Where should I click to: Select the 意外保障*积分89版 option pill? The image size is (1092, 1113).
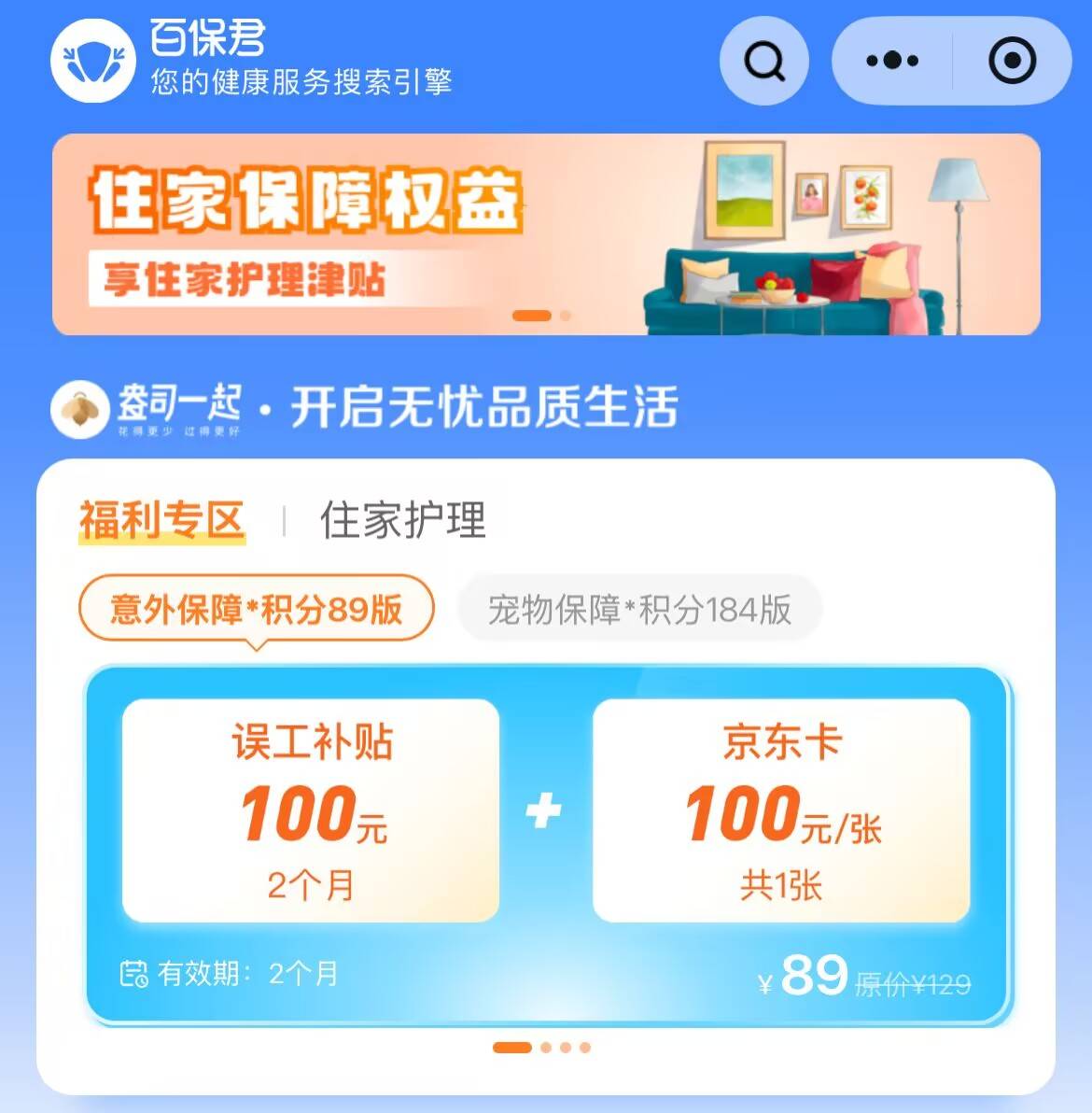(x=258, y=609)
